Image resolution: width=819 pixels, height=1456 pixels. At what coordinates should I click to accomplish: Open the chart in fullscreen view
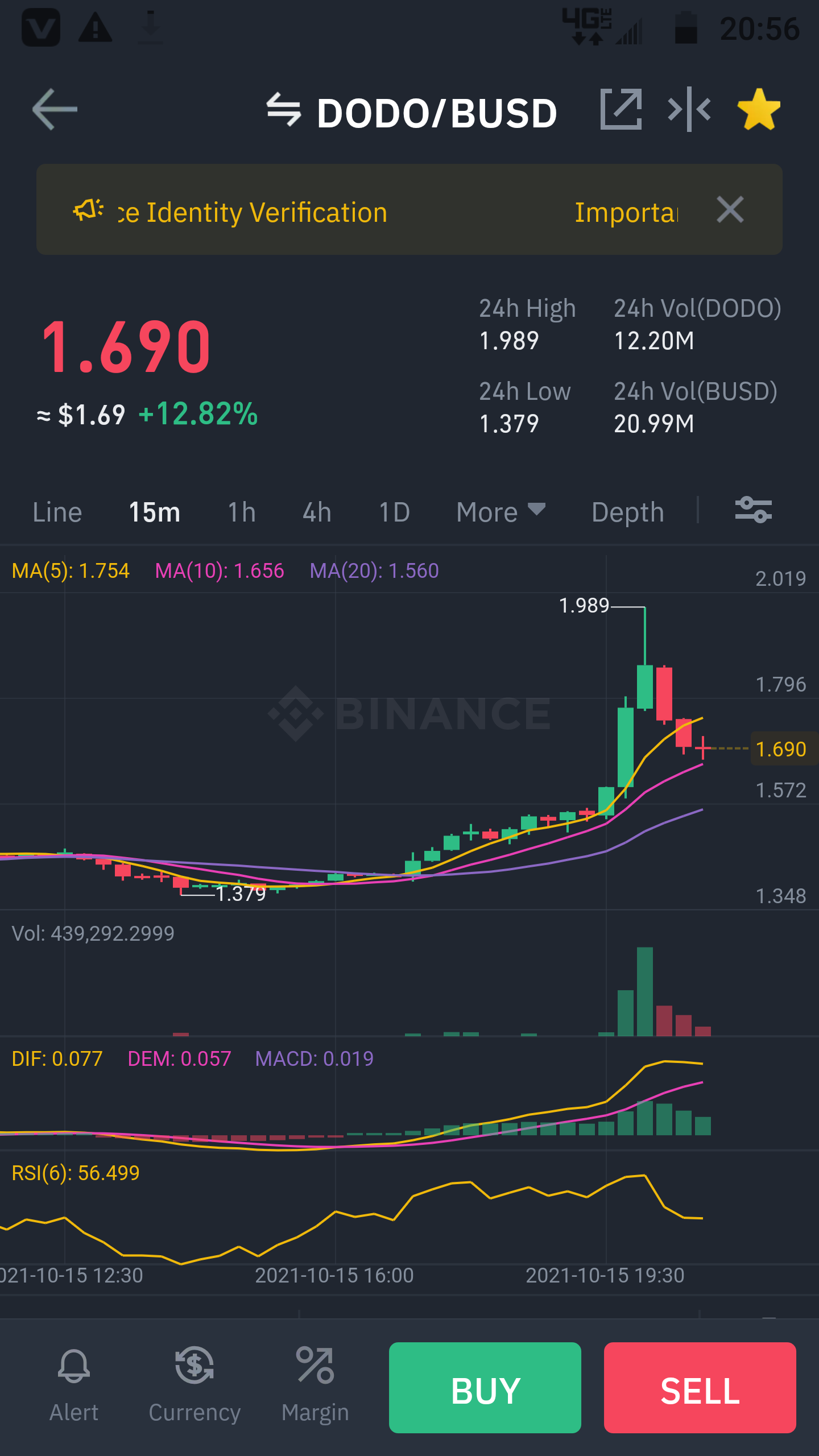click(x=621, y=109)
